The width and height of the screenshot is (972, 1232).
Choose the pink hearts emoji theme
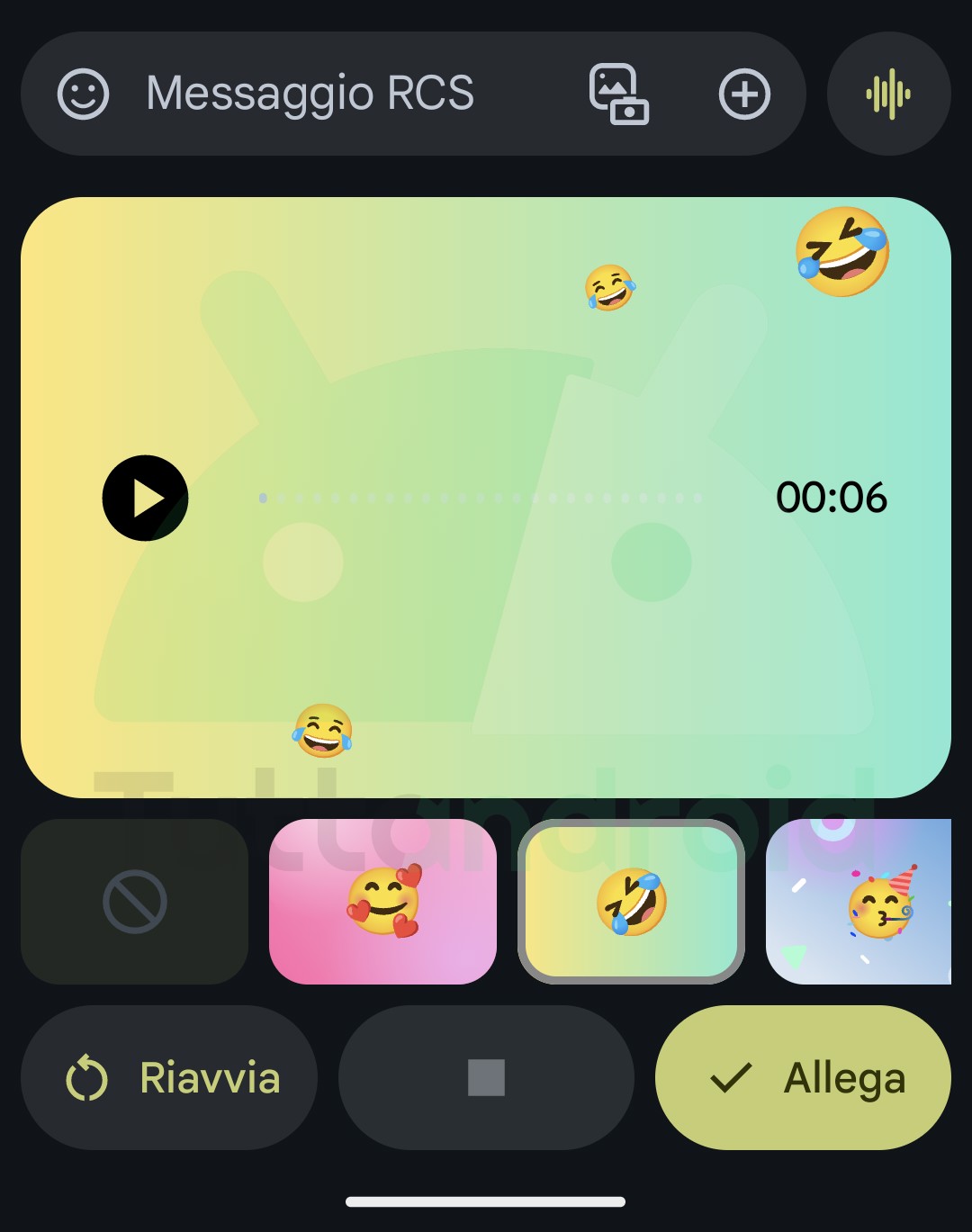point(382,901)
